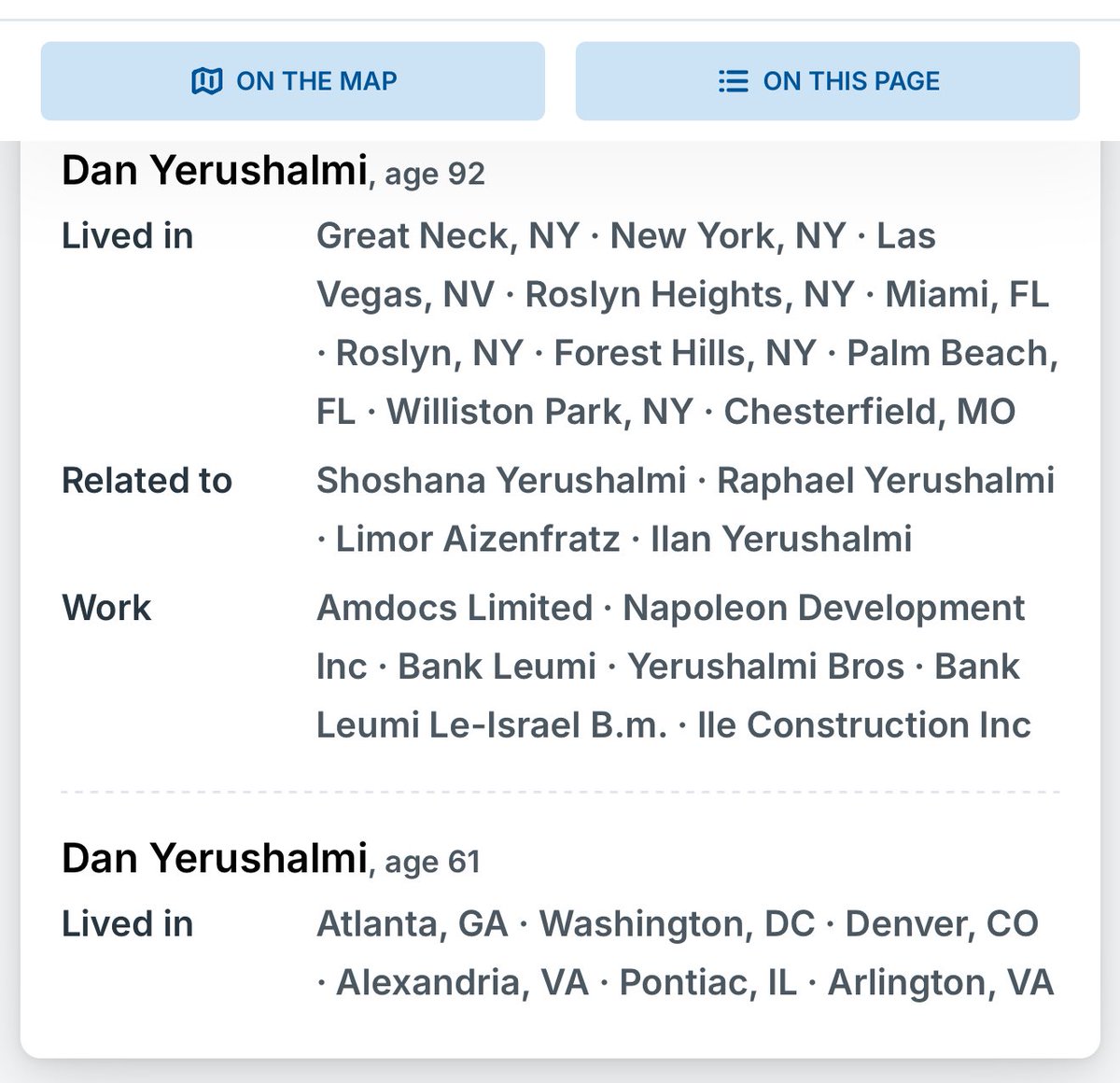Open the On The Map view

click(x=292, y=81)
